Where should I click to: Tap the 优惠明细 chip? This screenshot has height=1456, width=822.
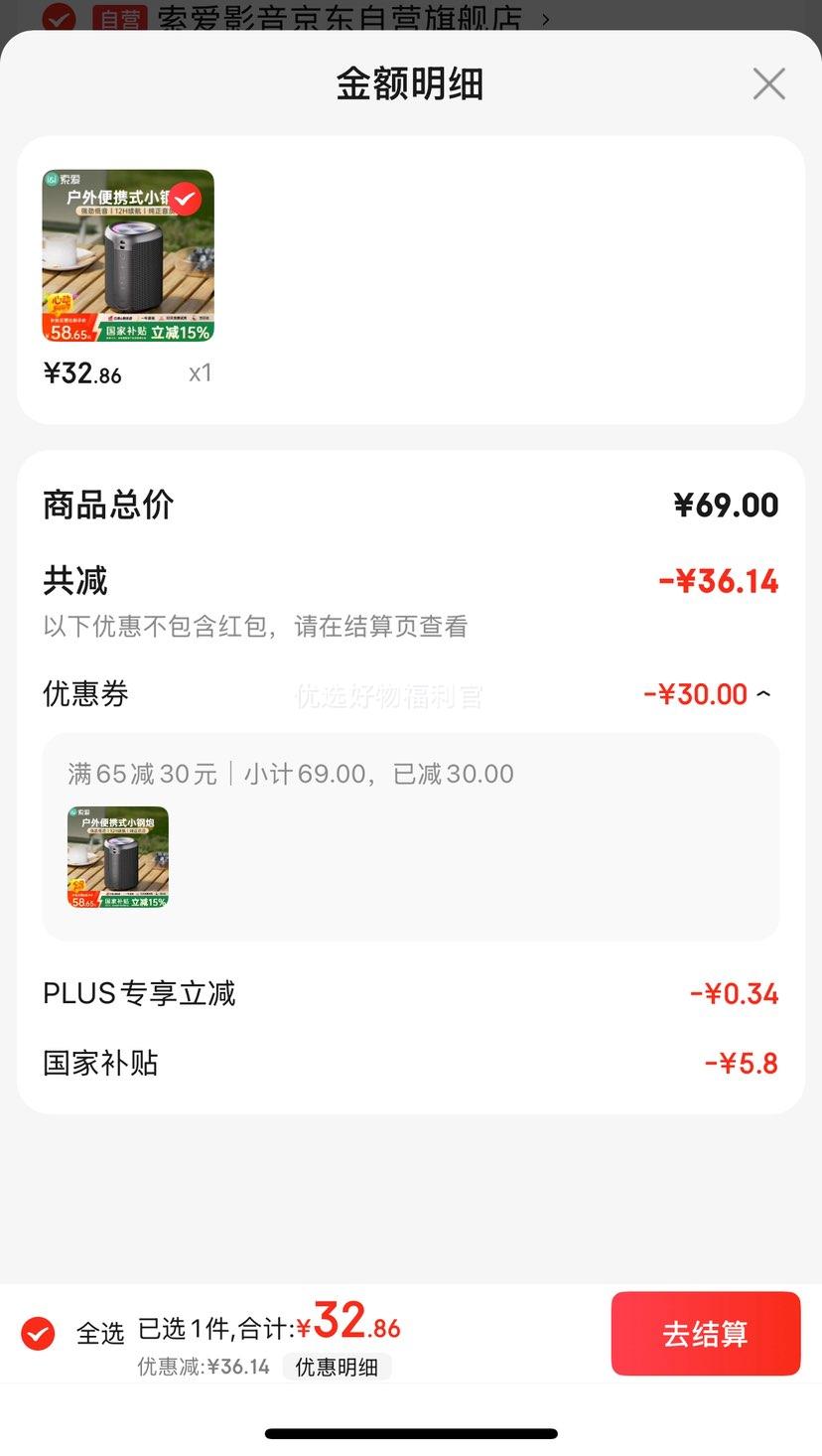(x=337, y=1367)
